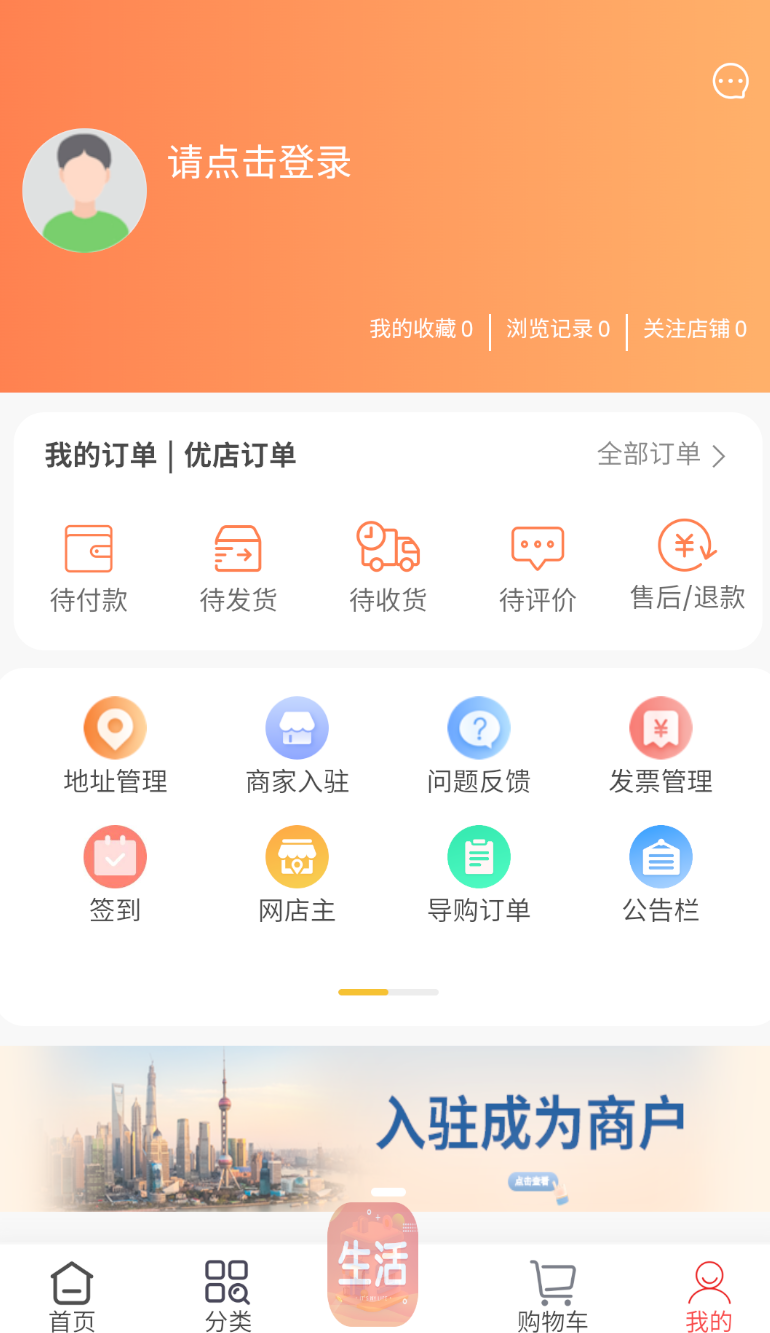Screen dimensions: 770x1333
Task: Open 我的收藏 favorites link
Action: [420, 330]
